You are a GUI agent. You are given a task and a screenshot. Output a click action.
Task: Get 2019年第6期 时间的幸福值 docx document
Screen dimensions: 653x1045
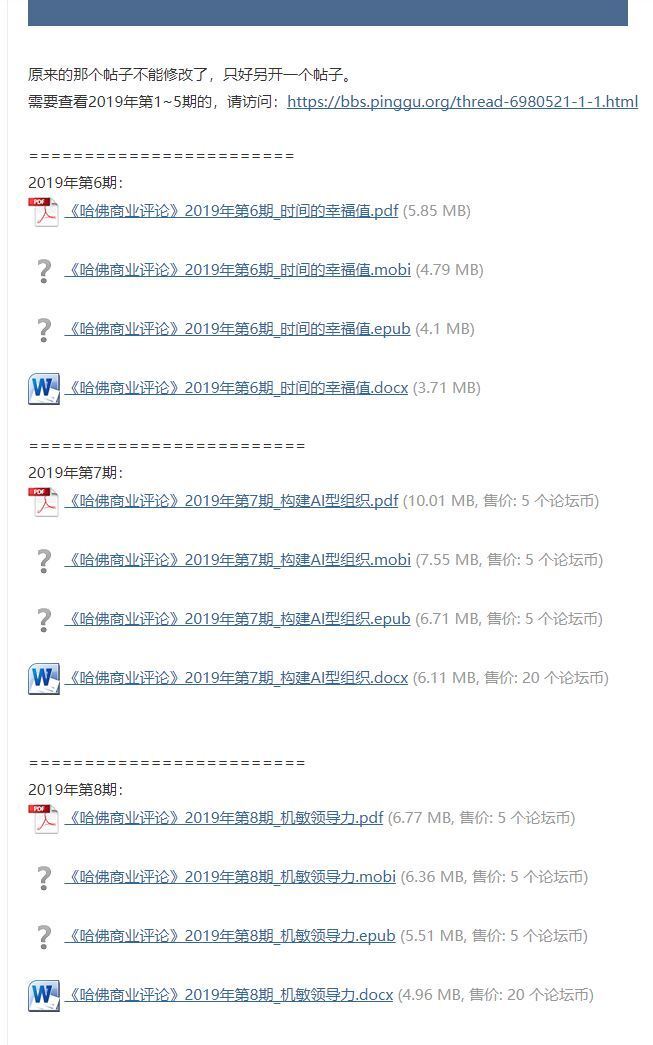point(237,388)
